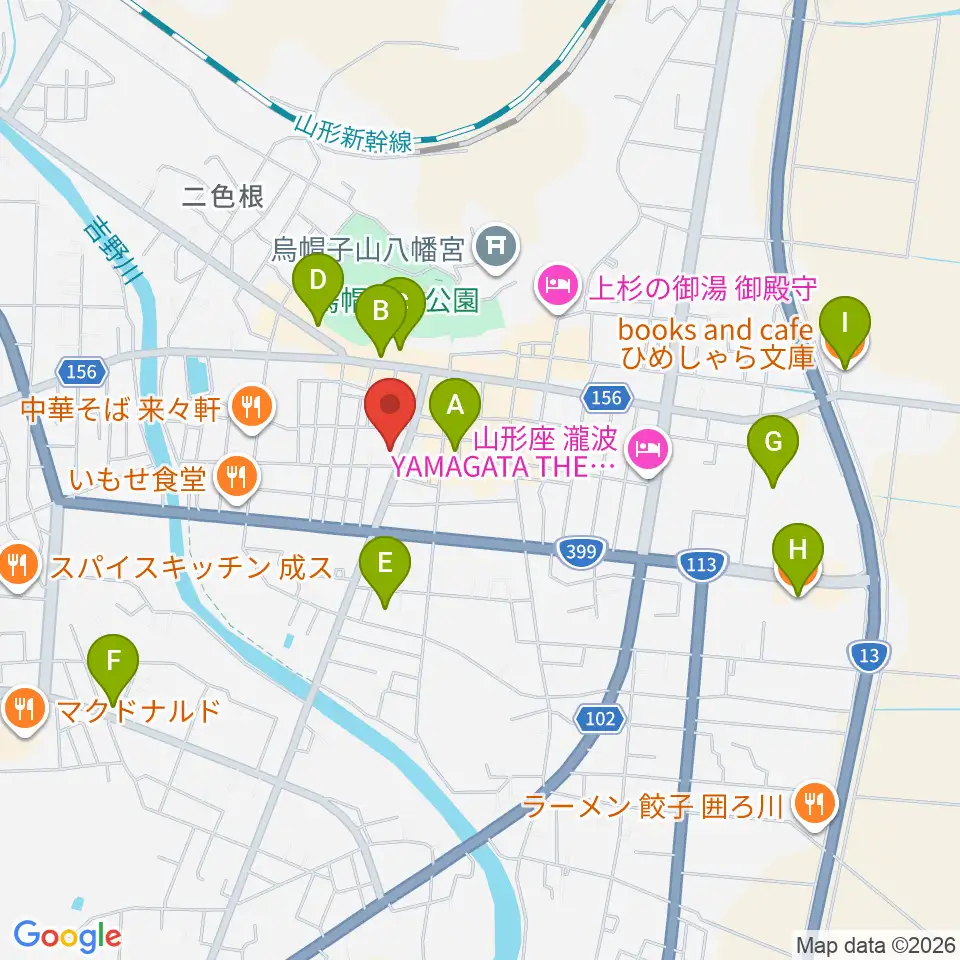
Task: Select the green marker labeled A
Action: (454, 412)
